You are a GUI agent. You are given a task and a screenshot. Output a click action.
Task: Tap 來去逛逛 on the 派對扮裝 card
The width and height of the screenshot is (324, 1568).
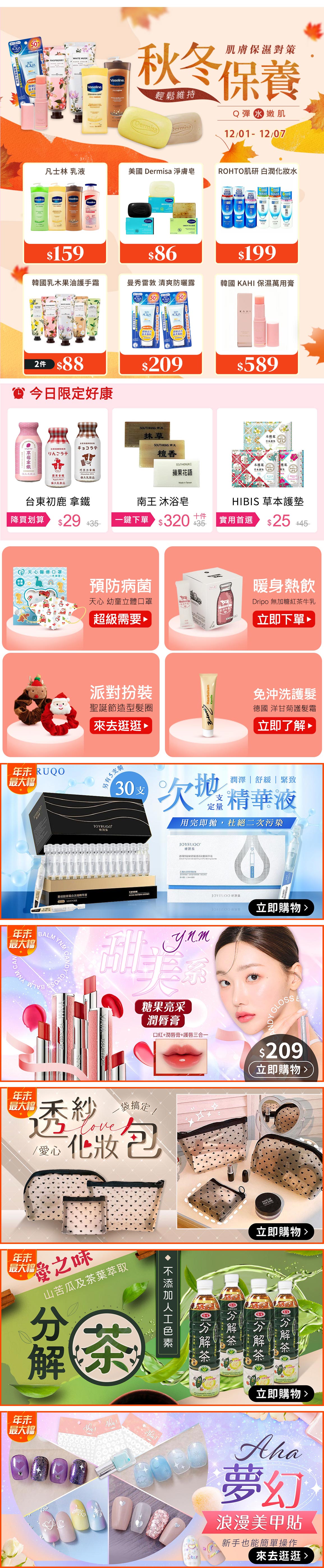(120, 726)
